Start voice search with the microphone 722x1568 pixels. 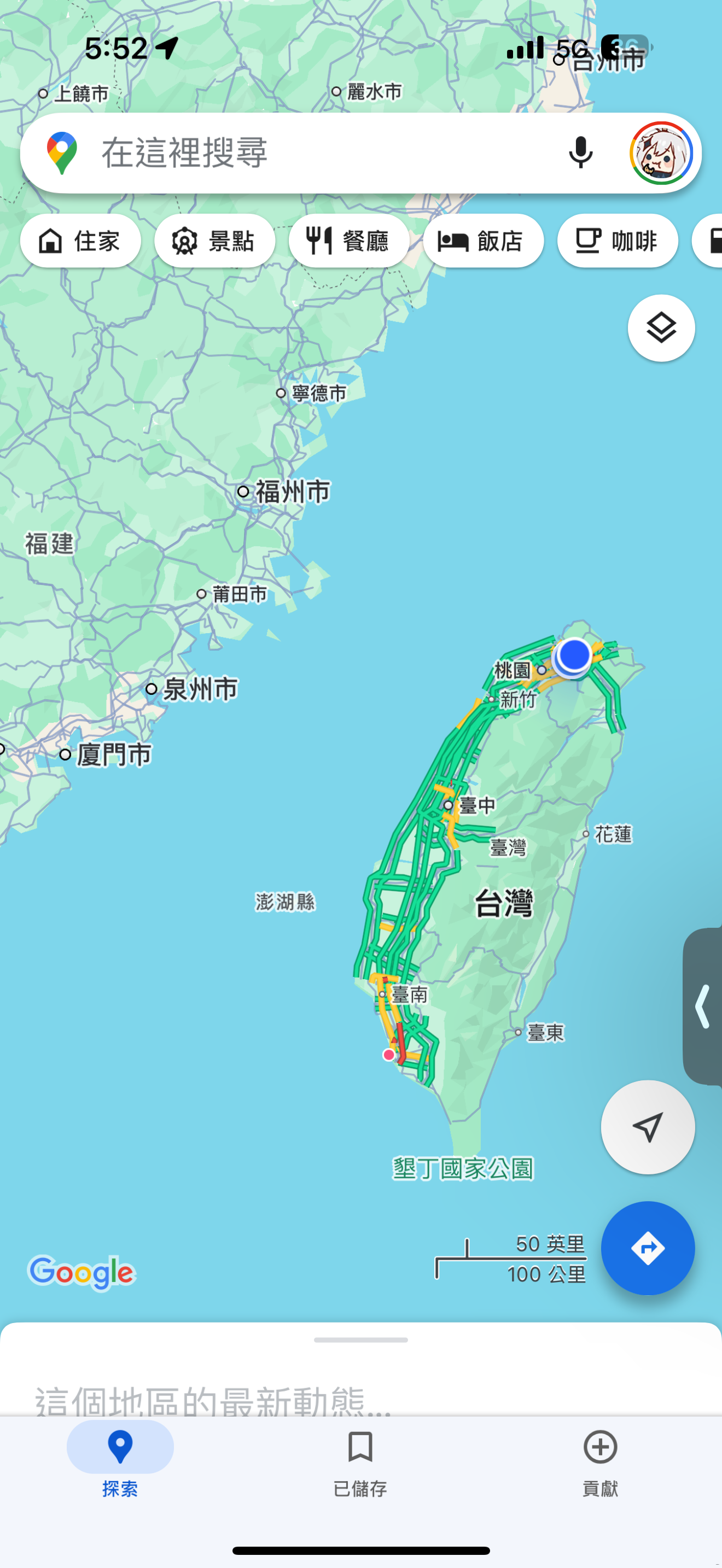[x=580, y=153]
